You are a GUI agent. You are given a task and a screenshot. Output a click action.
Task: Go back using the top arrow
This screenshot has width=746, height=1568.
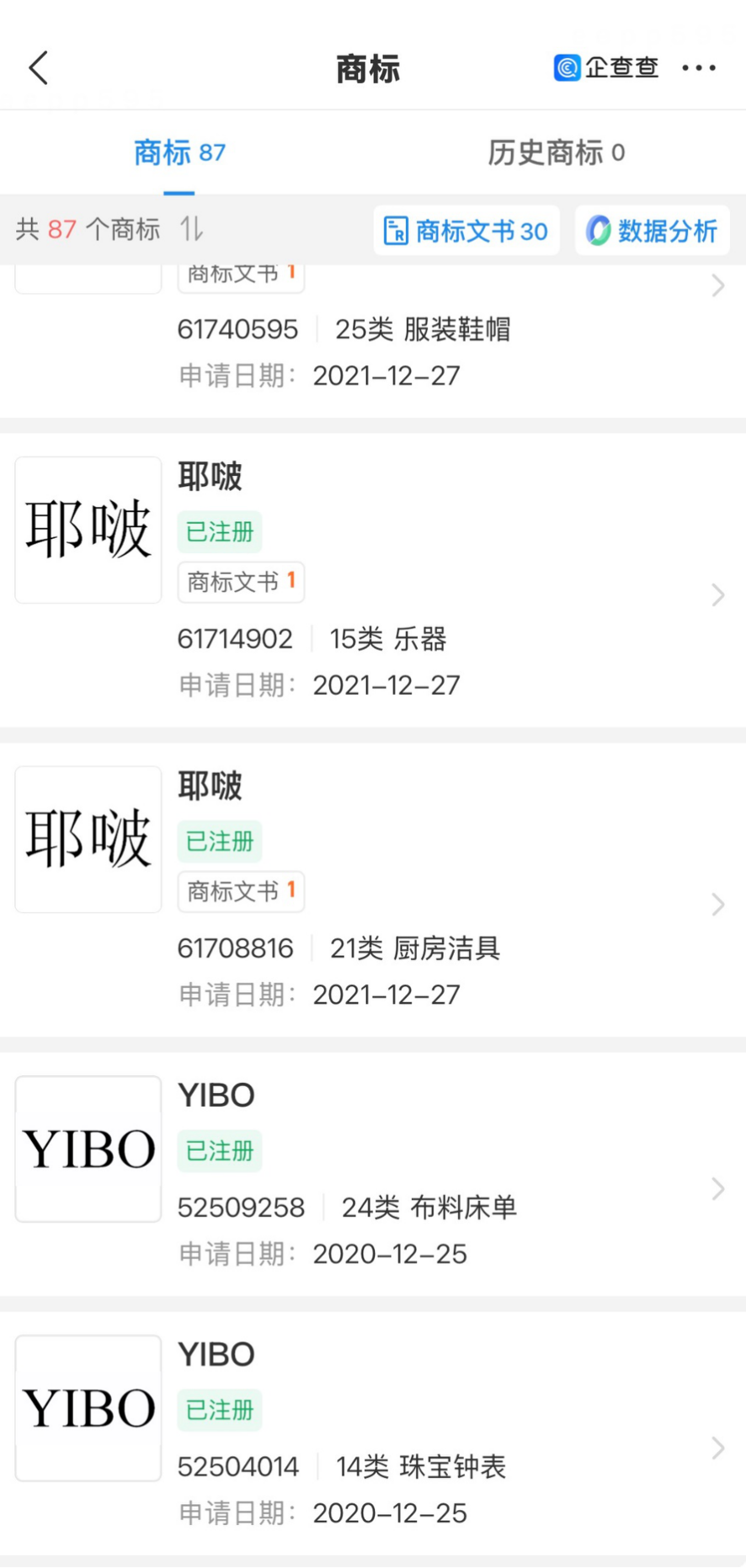(x=39, y=68)
